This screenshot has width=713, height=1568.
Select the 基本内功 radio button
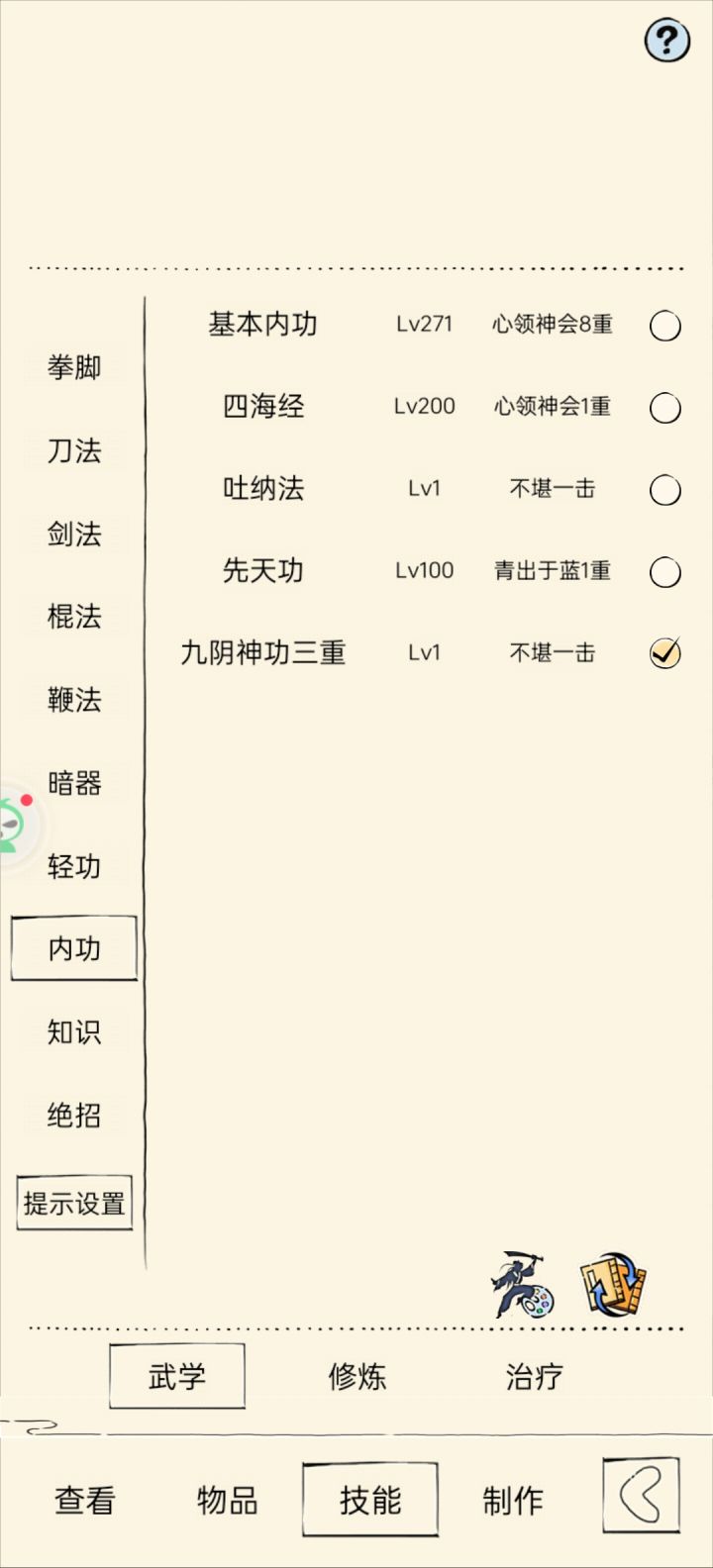665,325
